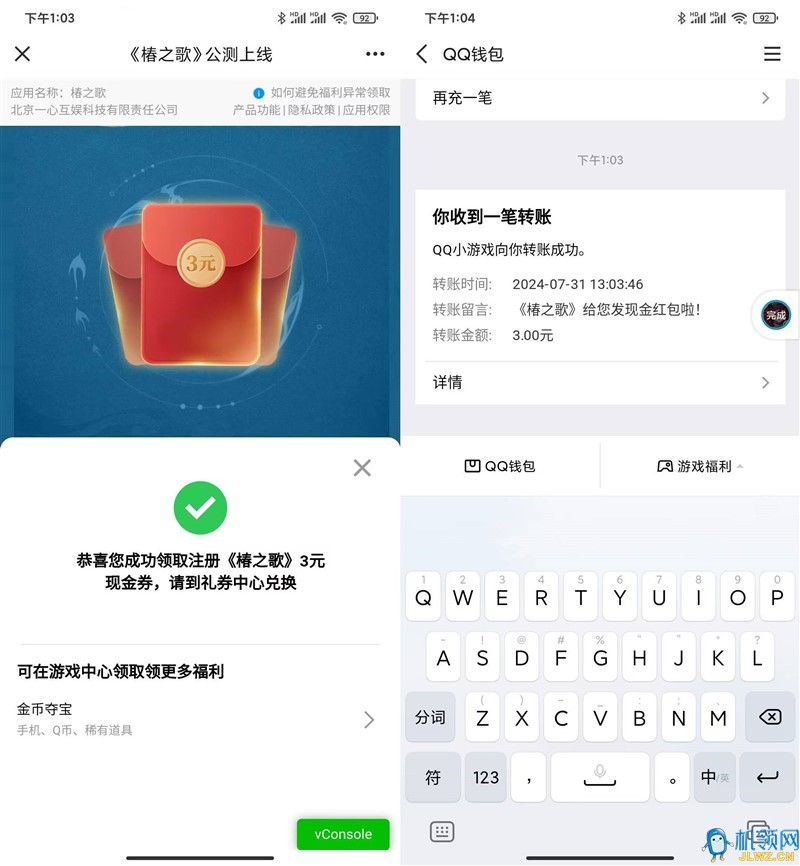The height and width of the screenshot is (866, 800).
Task: Expand the 游戏福利 menu
Action: click(700, 466)
